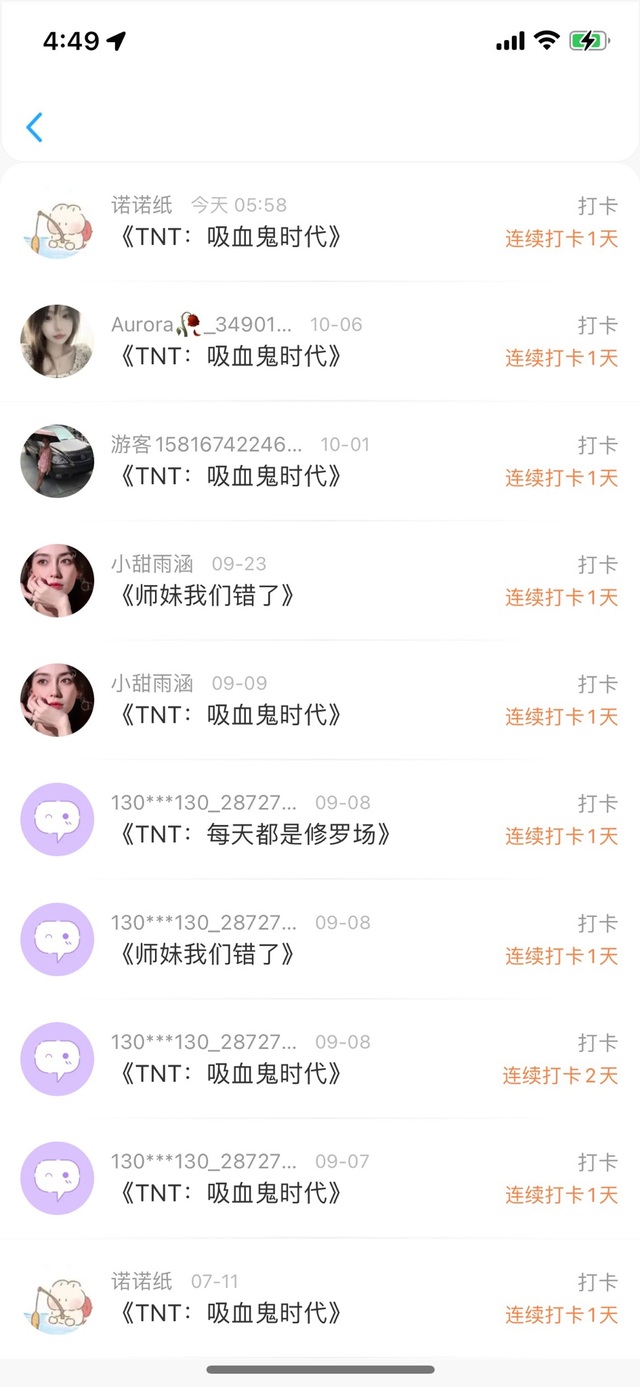640x1387 pixels.
Task: Go back using the top-left arrow
Action: [35, 128]
